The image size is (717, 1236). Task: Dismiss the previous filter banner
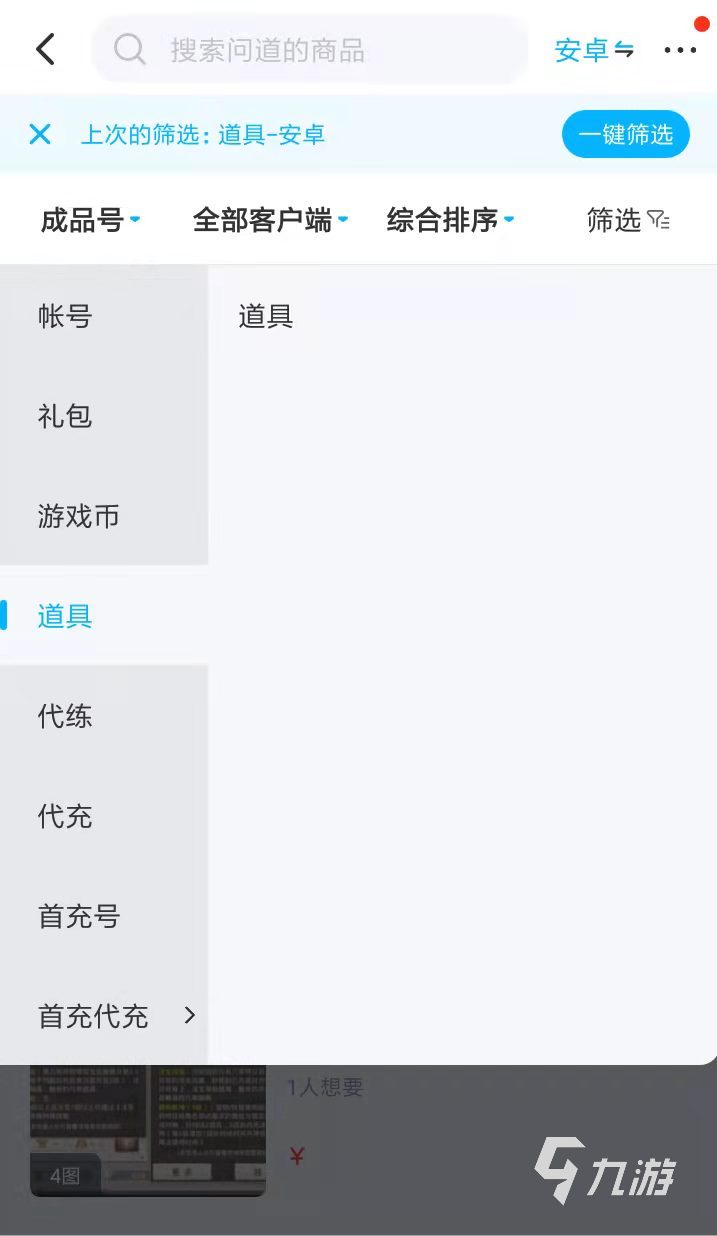[40, 134]
